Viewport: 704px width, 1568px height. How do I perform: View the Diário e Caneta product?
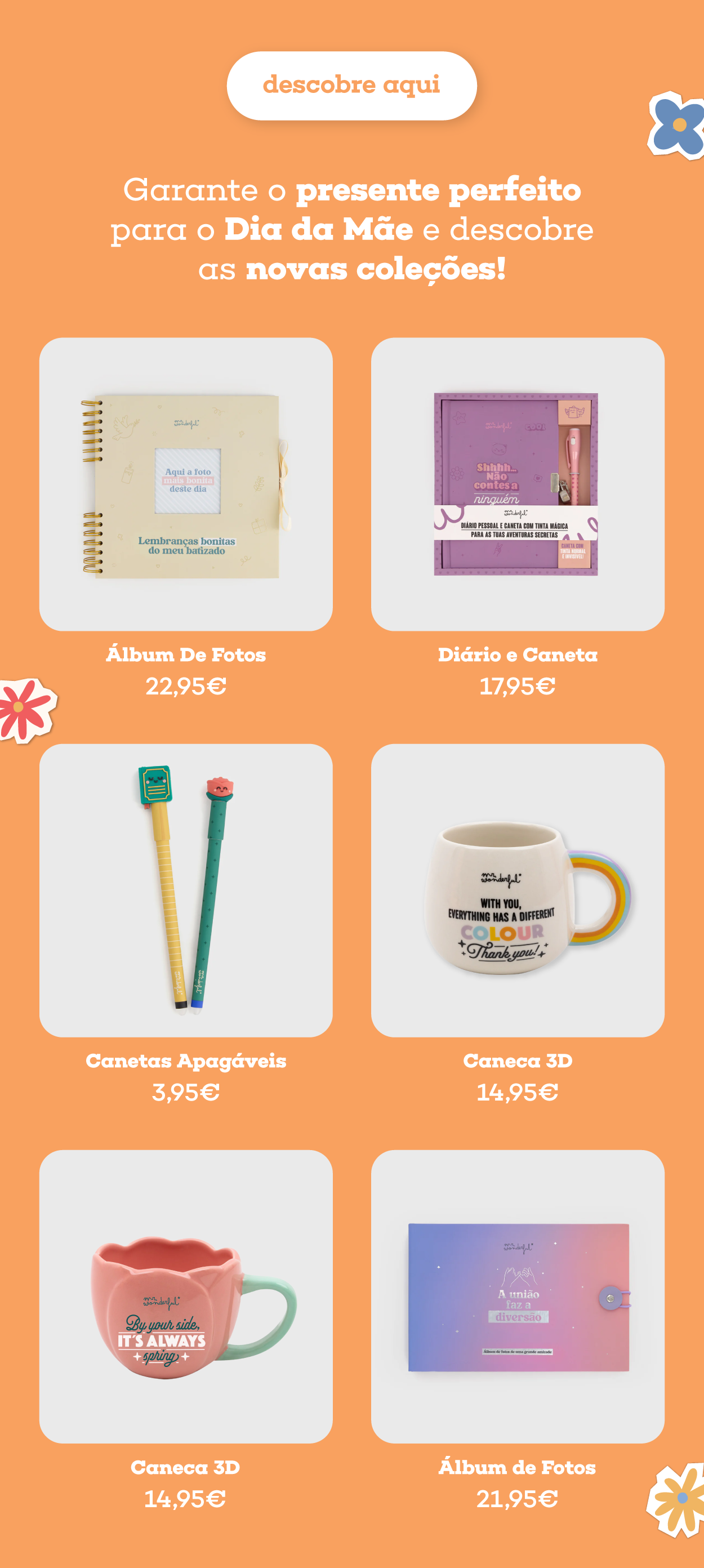coord(517,484)
